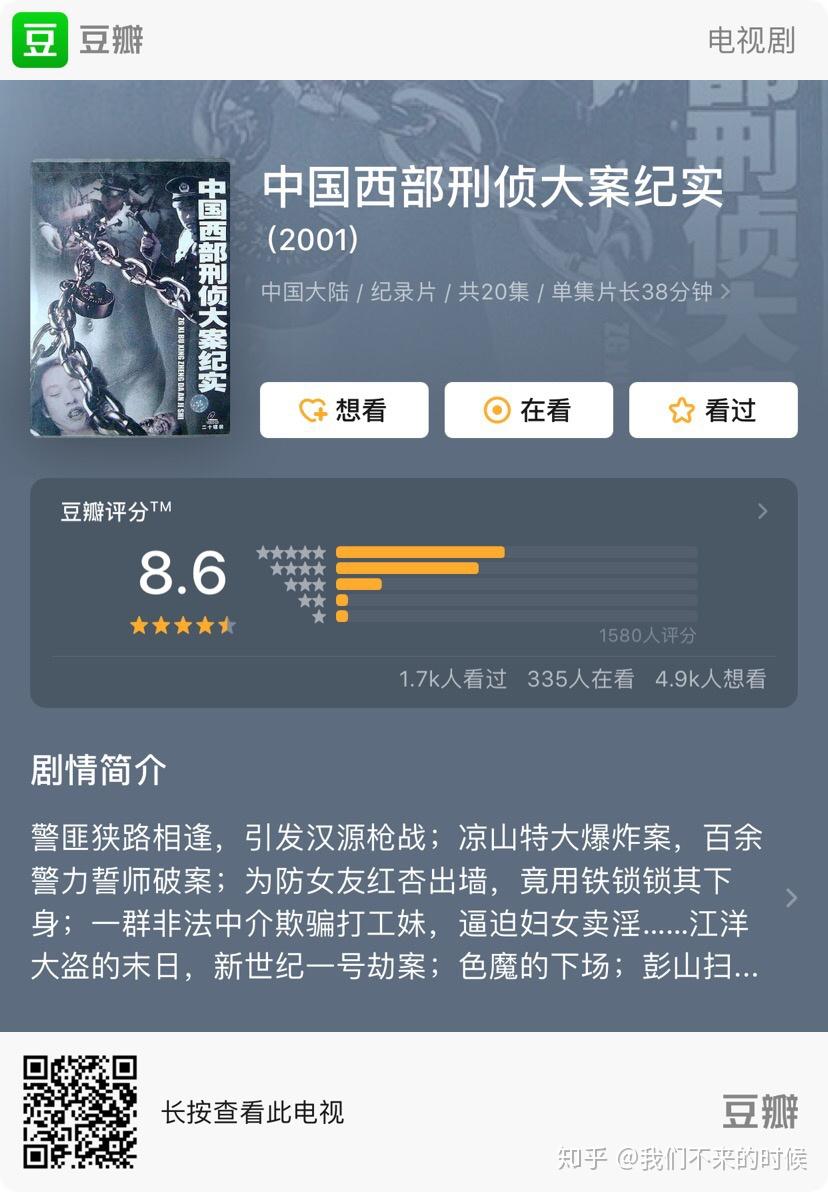Click the star icon on the 看过 button

[x=681, y=409]
